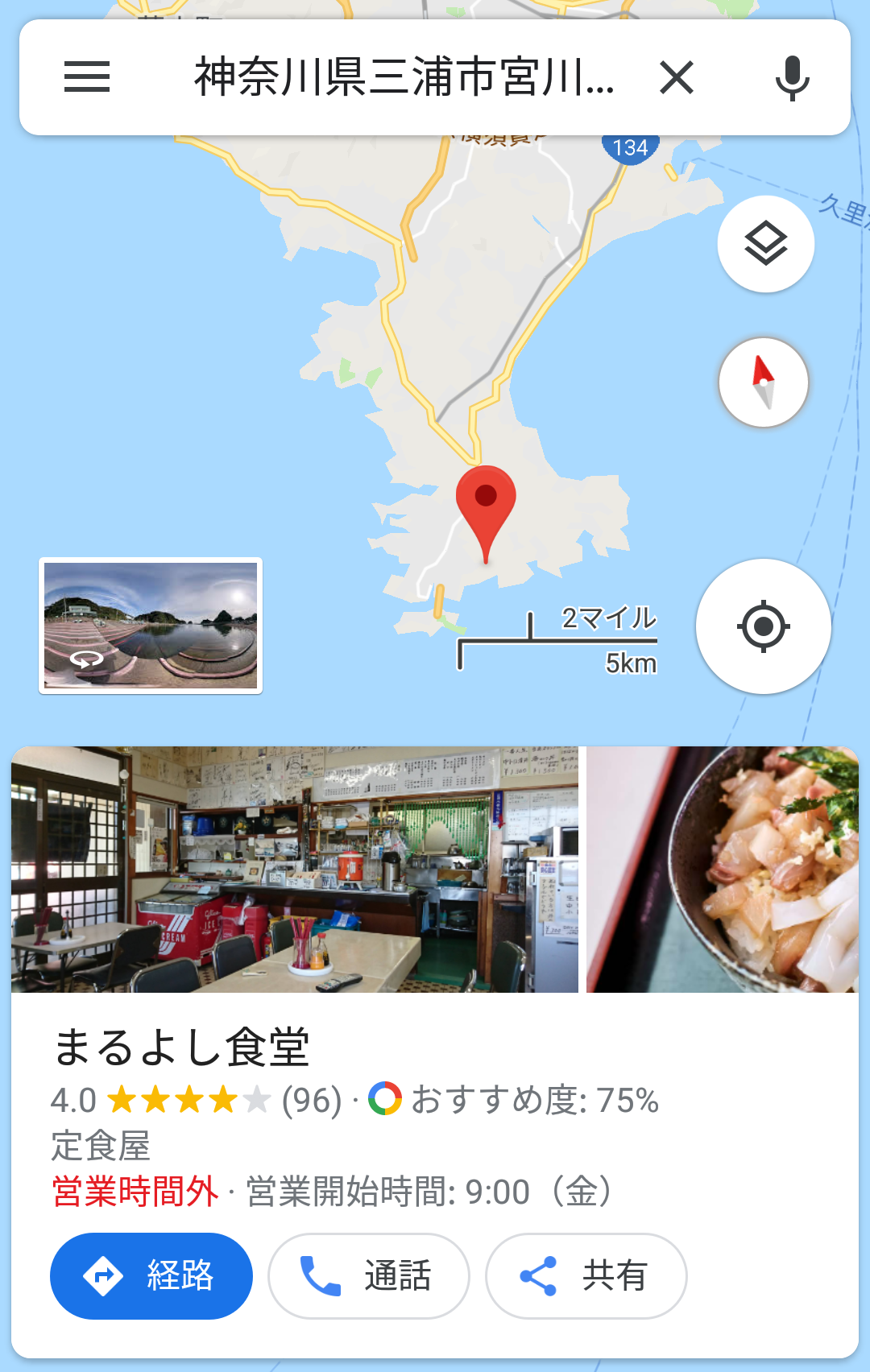Center the map on my location
Screen dimensions: 870x1372
coord(763,626)
